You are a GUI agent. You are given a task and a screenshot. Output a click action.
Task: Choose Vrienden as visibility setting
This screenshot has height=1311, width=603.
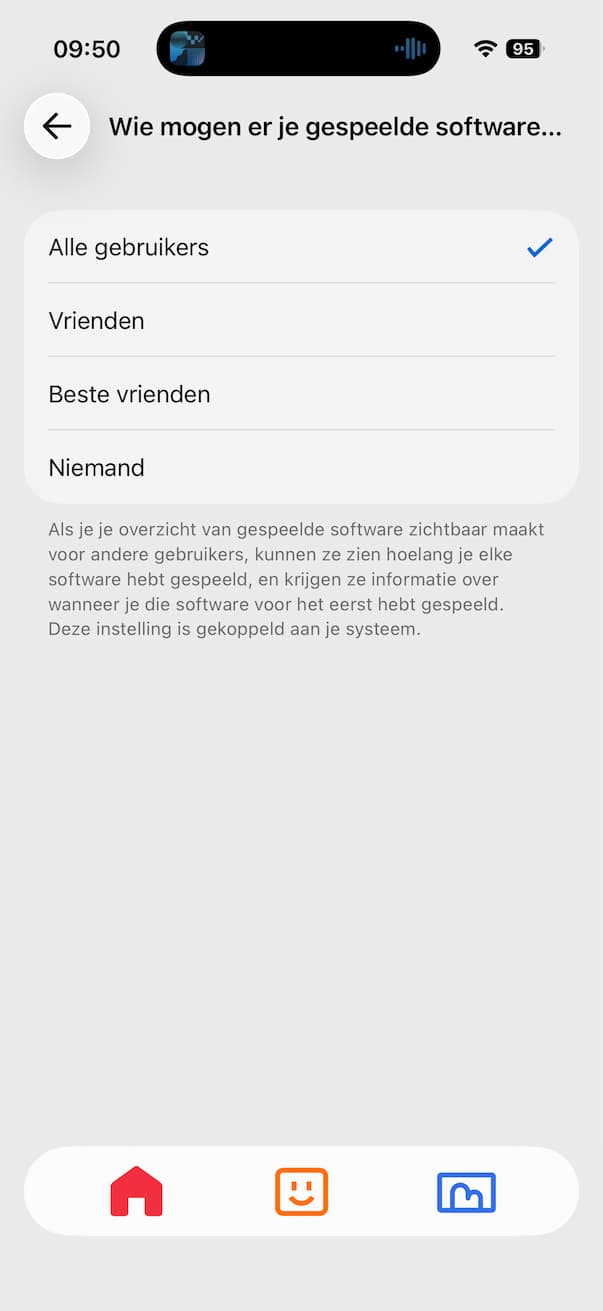pos(301,321)
